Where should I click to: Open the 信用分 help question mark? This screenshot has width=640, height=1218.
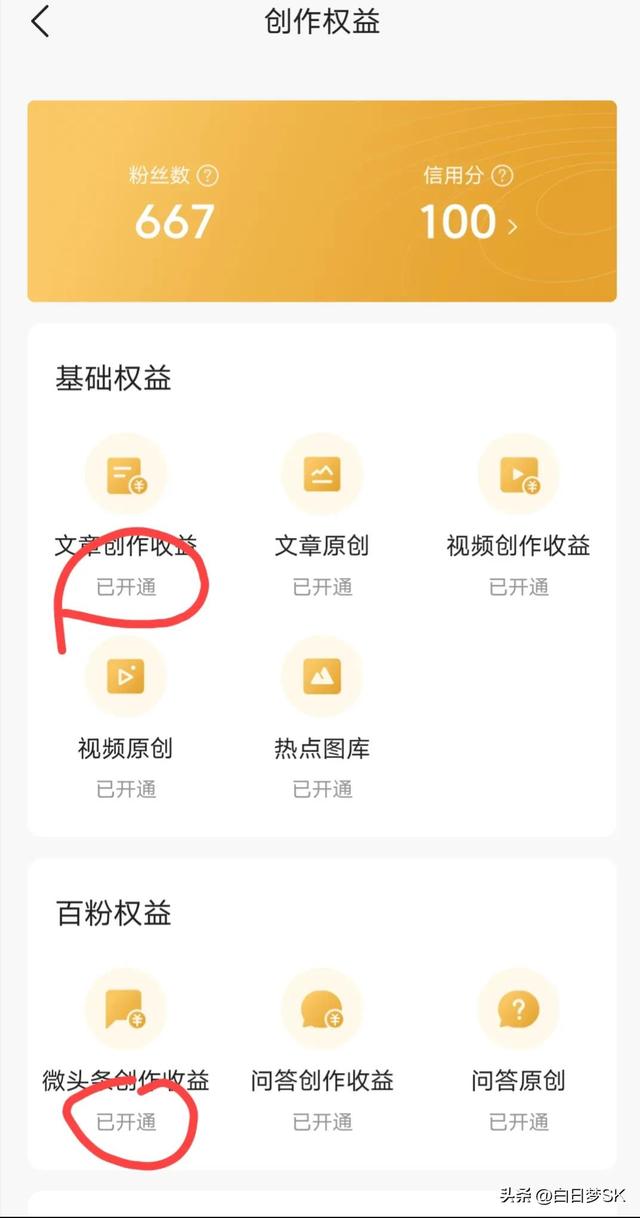pos(502,176)
